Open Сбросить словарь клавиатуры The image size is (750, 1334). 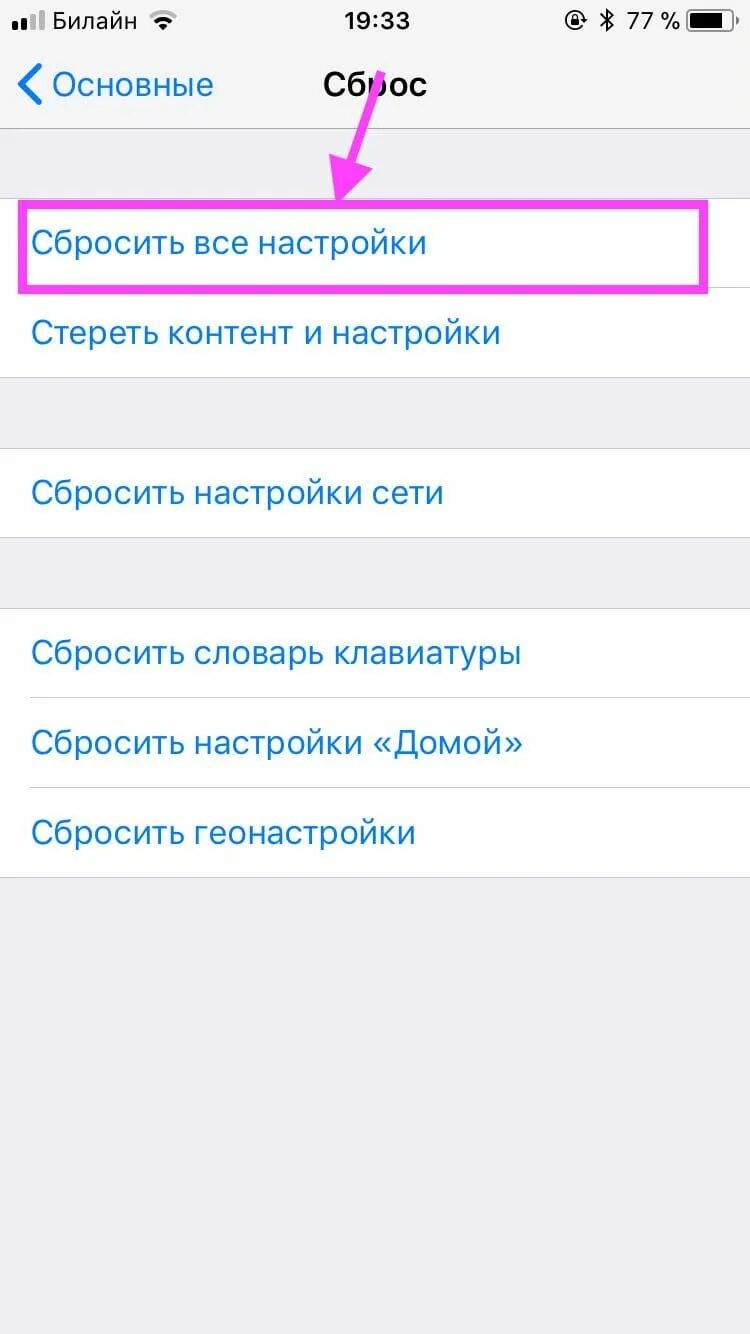(275, 653)
